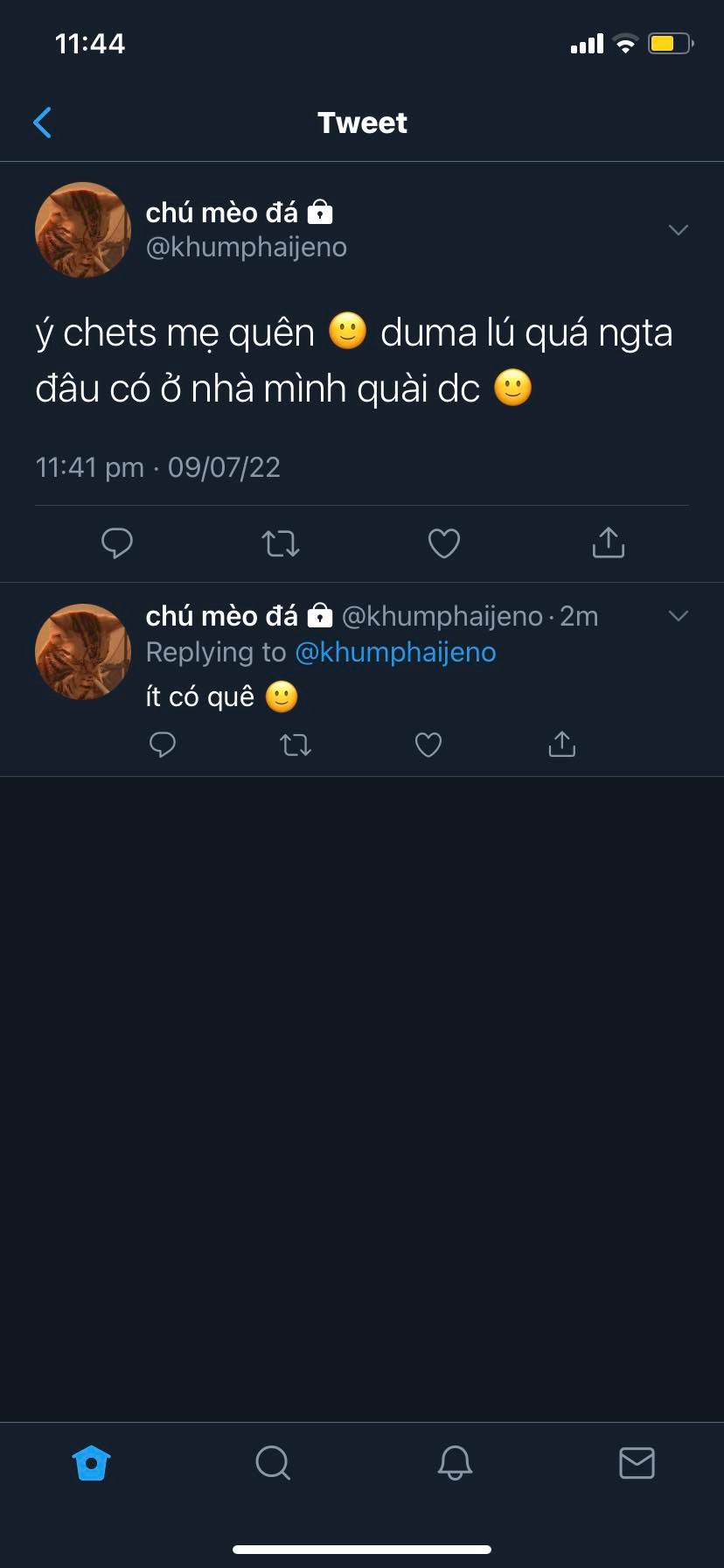The width and height of the screenshot is (724, 1568).
Task: Reply to the 'ít có quê' tweet
Action: (163, 745)
